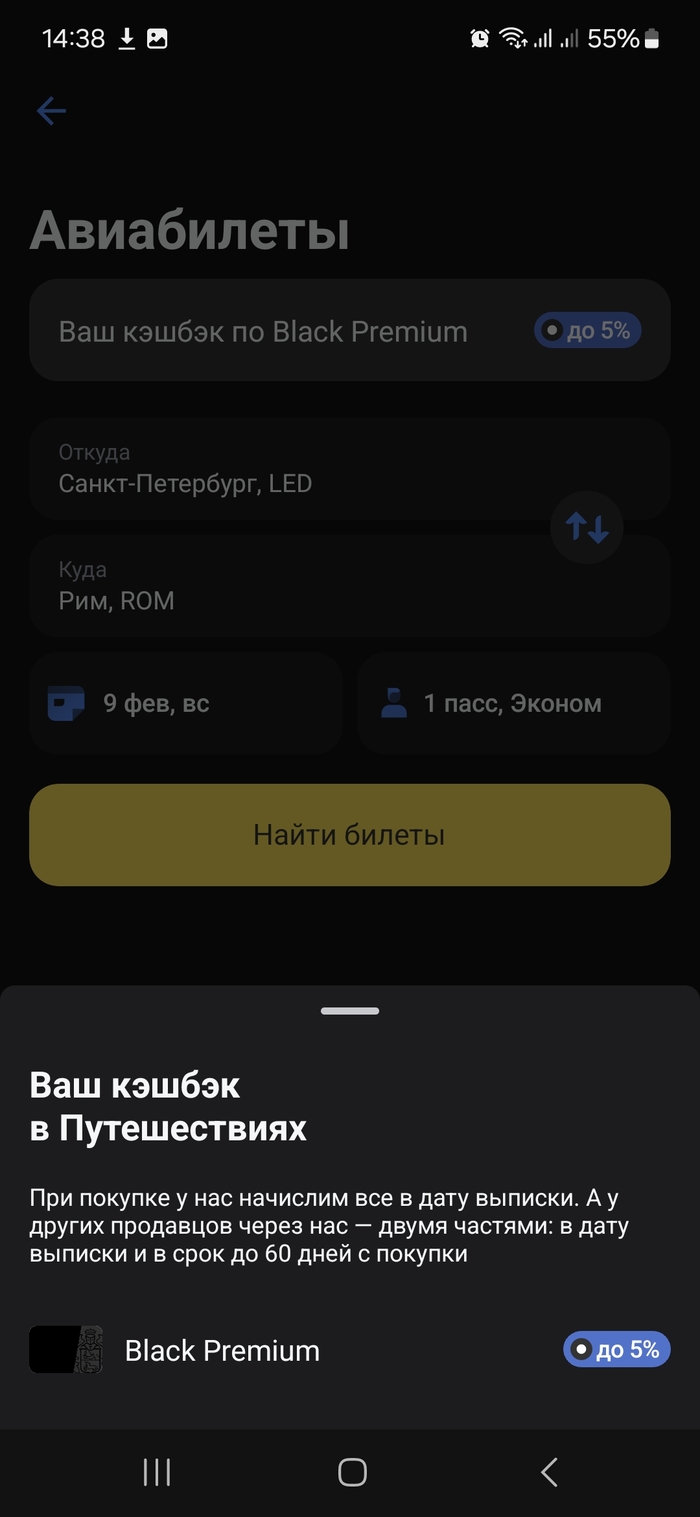Swap departure and destination cities
The image size is (700, 1517).
pos(587,527)
